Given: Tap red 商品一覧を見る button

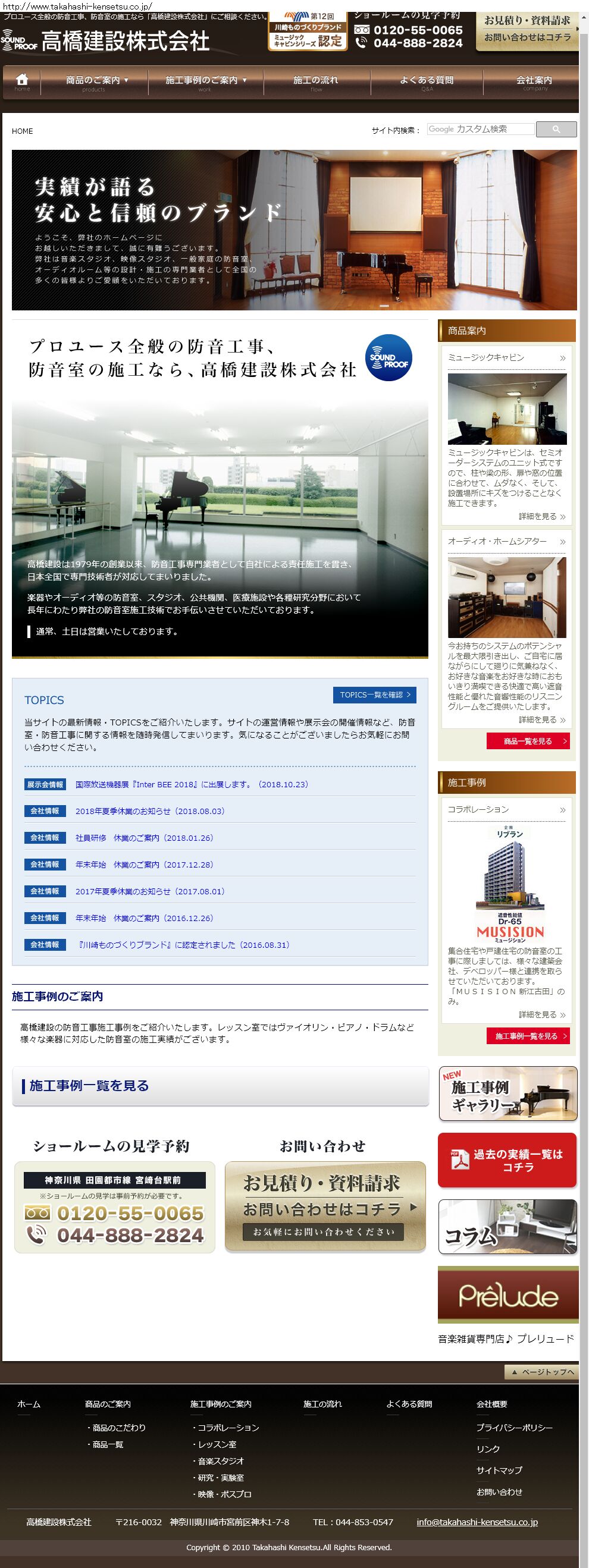Looking at the screenshot, I should (x=528, y=741).
